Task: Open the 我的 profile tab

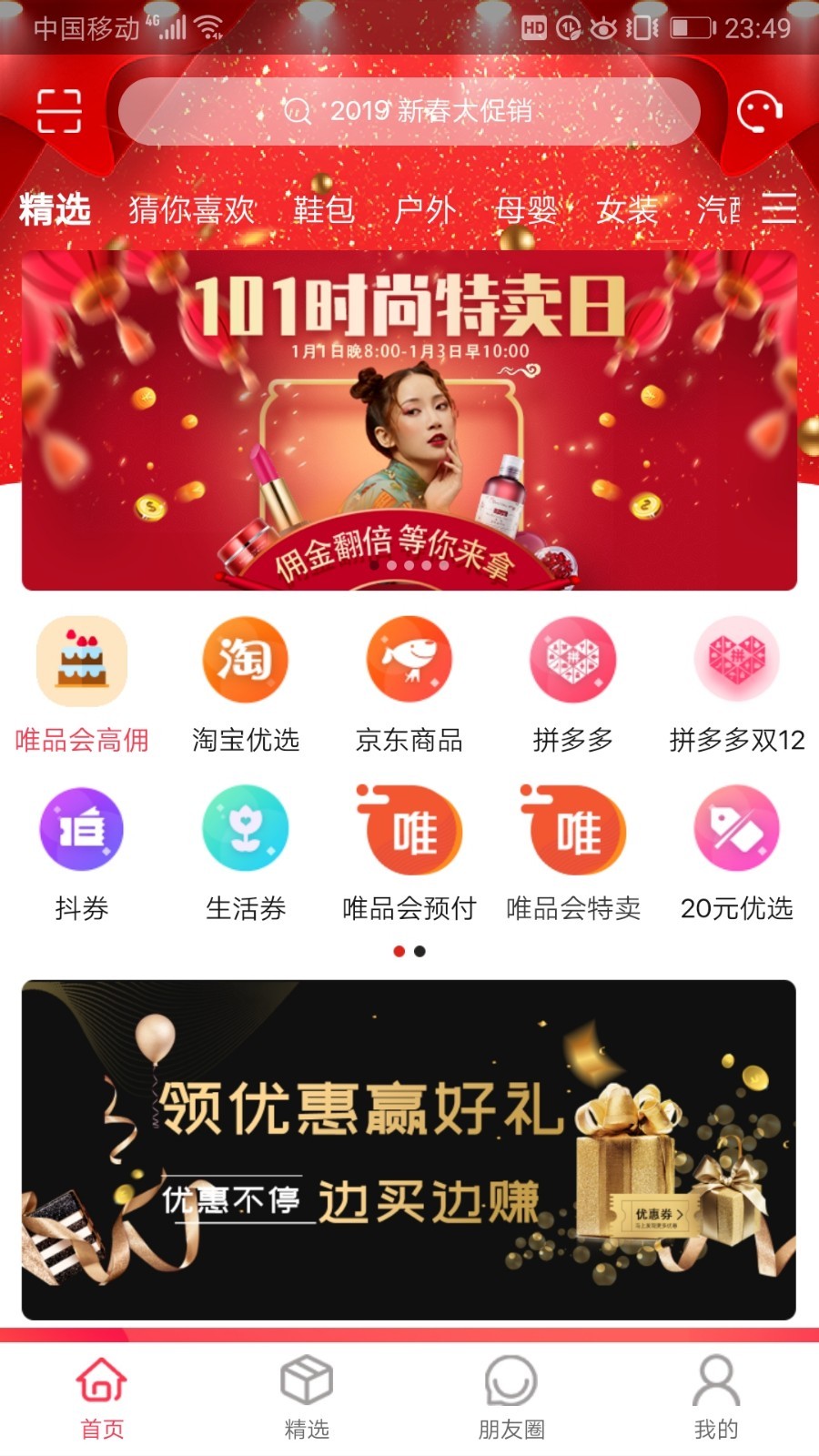Action: [716, 1397]
